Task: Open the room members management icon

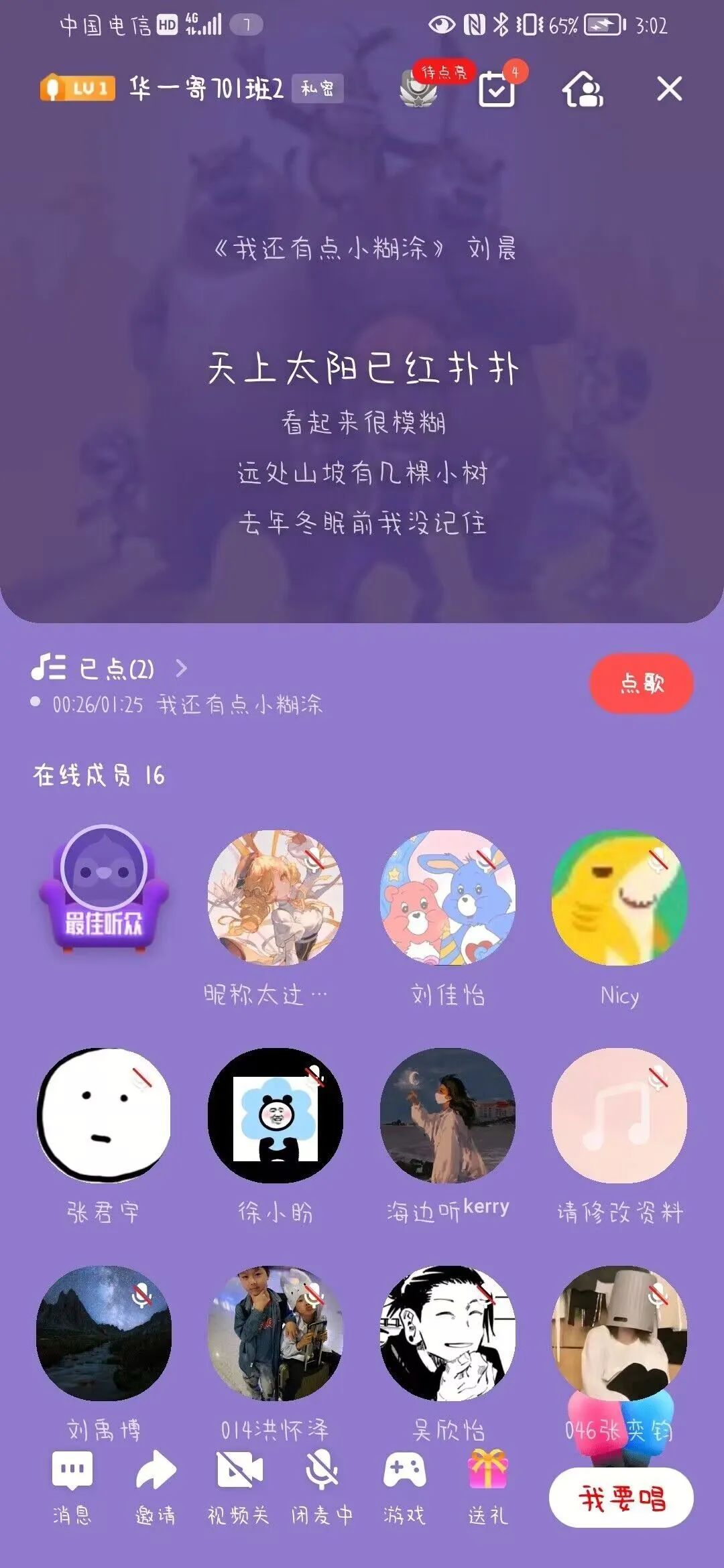Action: (x=582, y=89)
